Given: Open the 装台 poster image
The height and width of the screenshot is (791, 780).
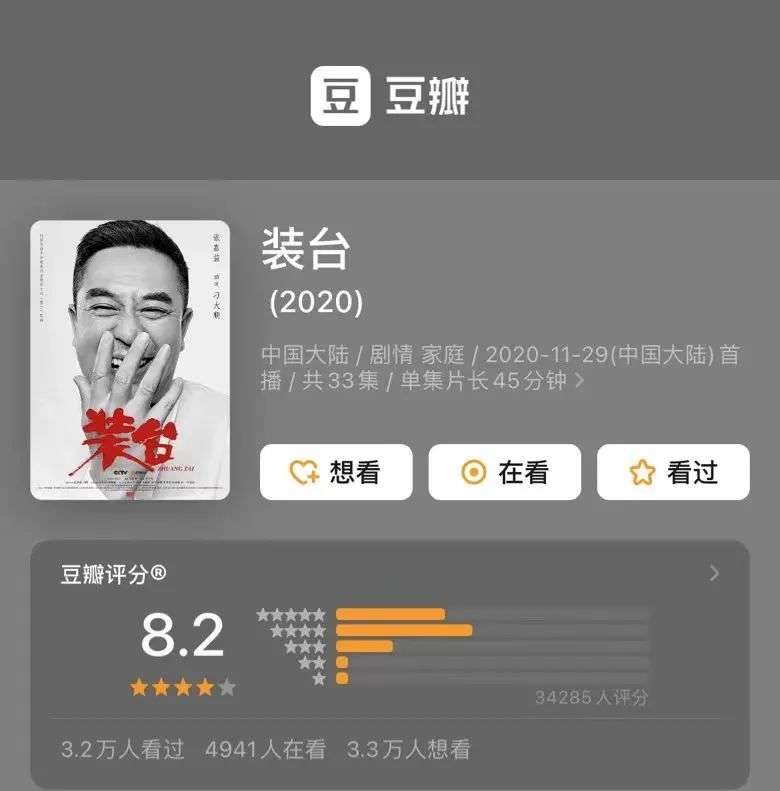Looking at the screenshot, I should pos(130,360).
